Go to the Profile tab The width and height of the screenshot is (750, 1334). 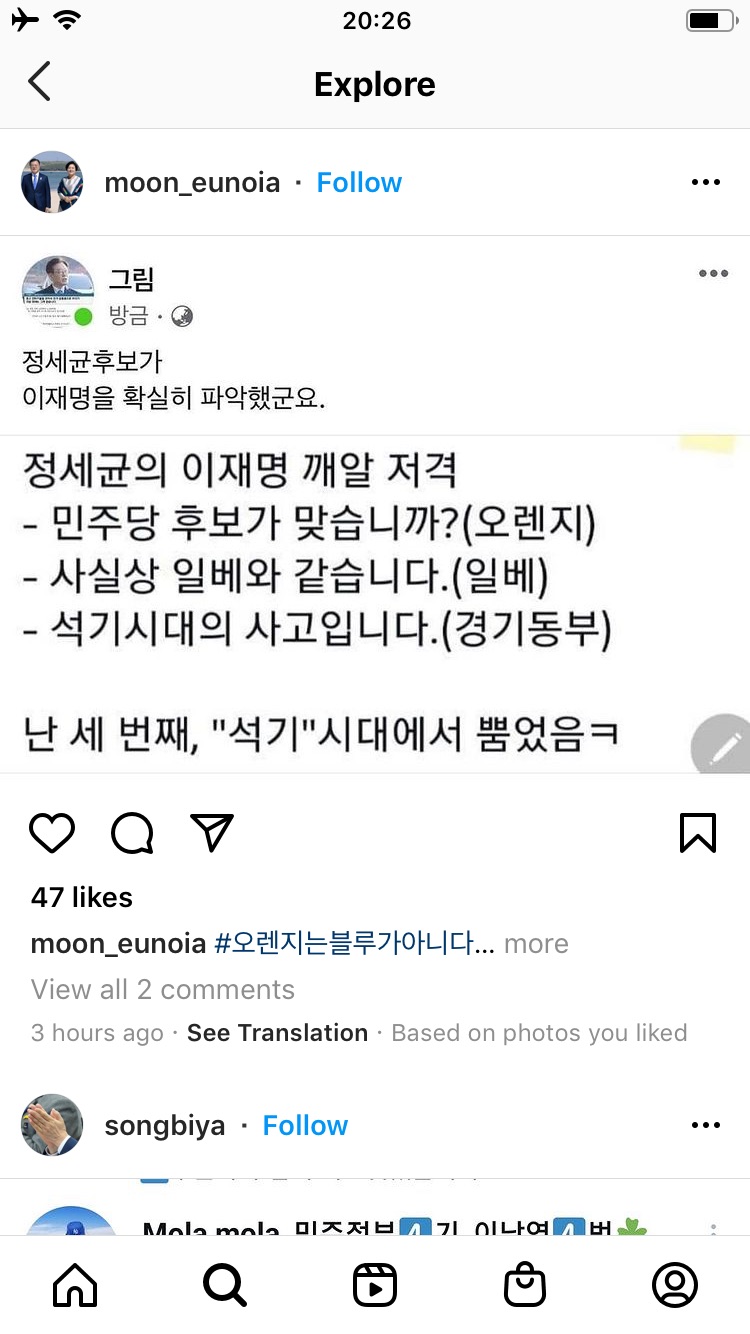click(x=675, y=1285)
